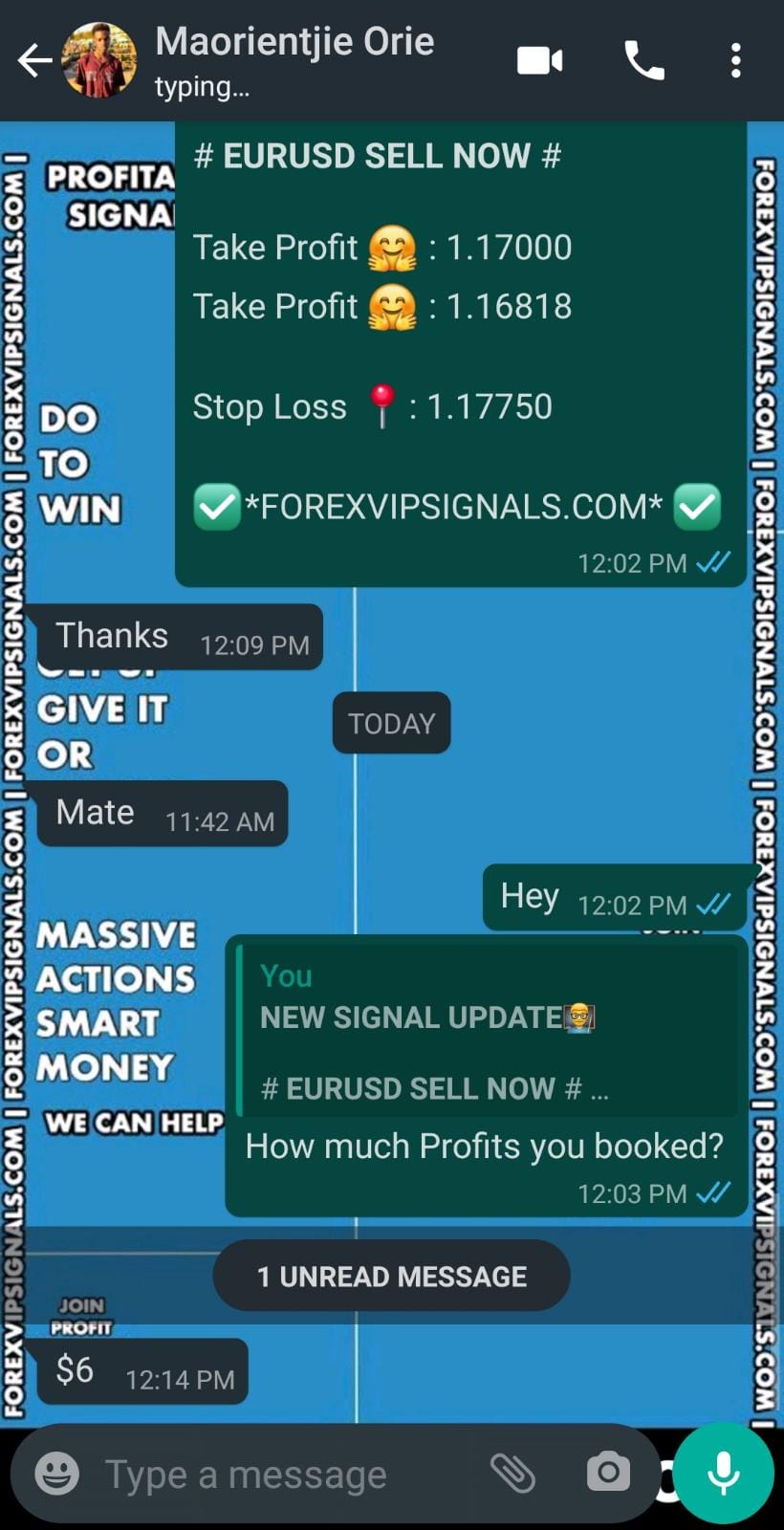Viewport: 784px width, 1530px height.
Task: Attach a file with the paperclip
Action: point(513,1473)
